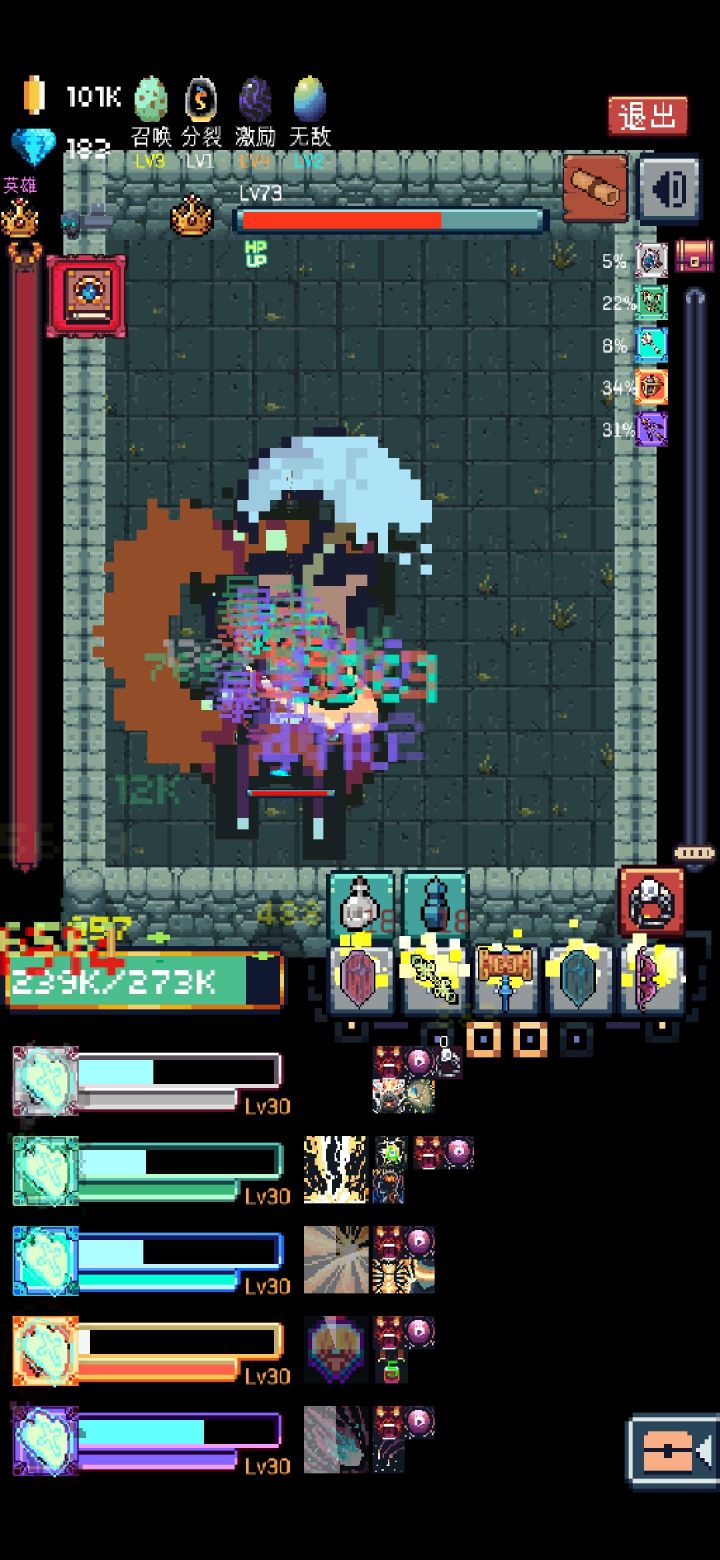Open the chest button at bottom right
This screenshot has width=720, height=1560.
tap(668, 1450)
